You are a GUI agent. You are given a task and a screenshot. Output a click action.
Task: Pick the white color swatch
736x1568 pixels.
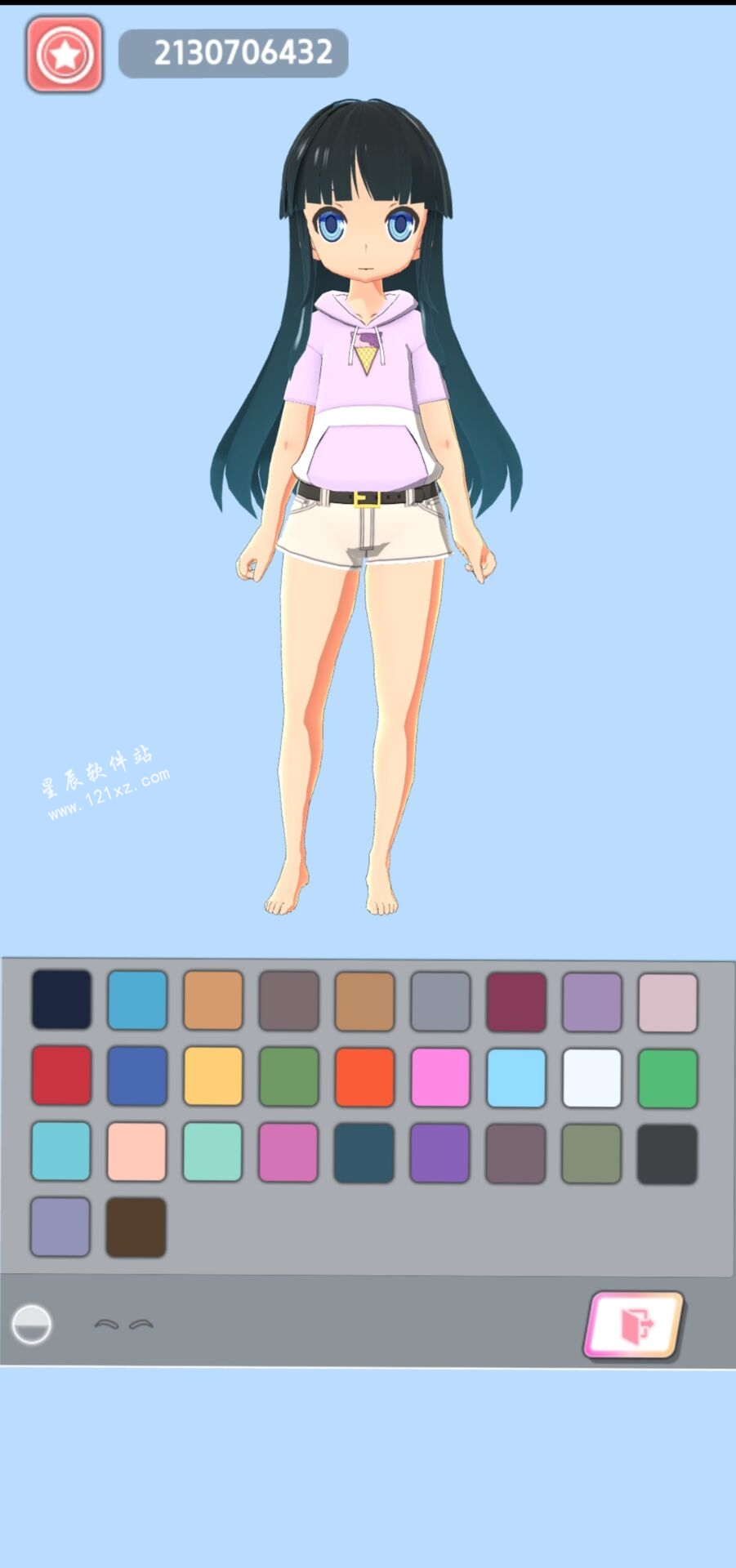[x=592, y=1078]
